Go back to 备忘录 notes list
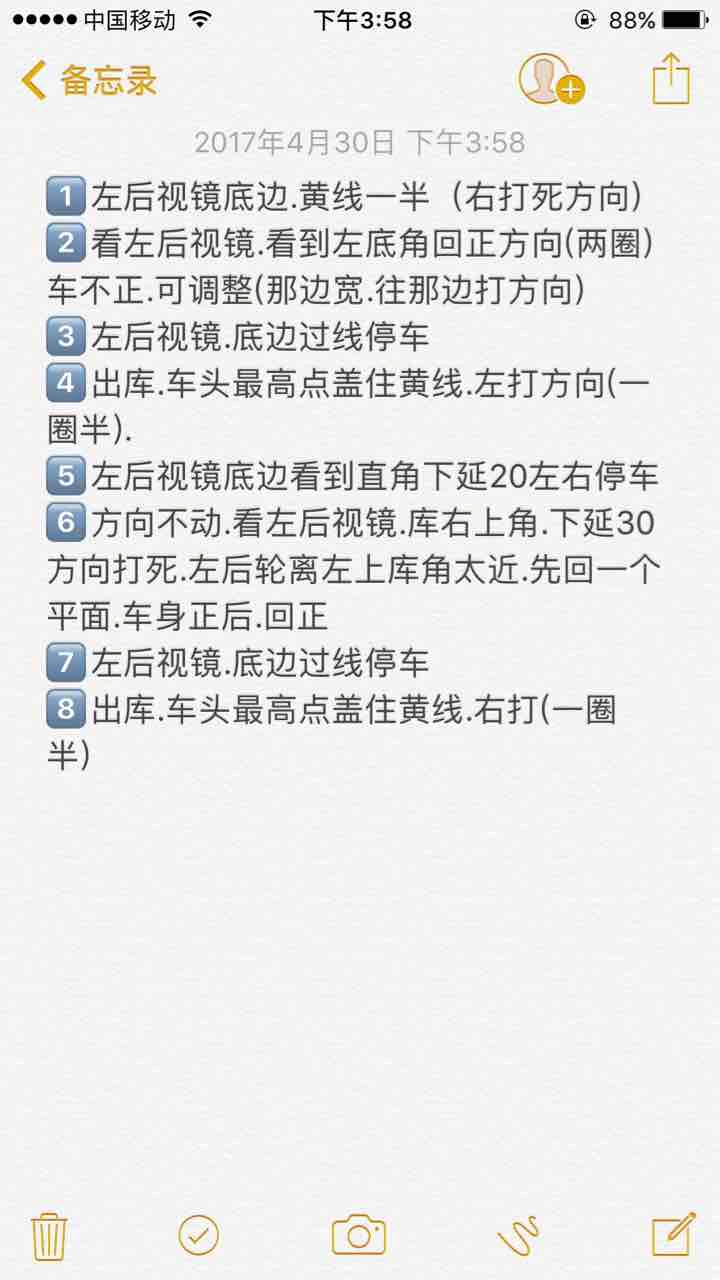Image resolution: width=720 pixels, height=1280 pixels. click(x=90, y=80)
